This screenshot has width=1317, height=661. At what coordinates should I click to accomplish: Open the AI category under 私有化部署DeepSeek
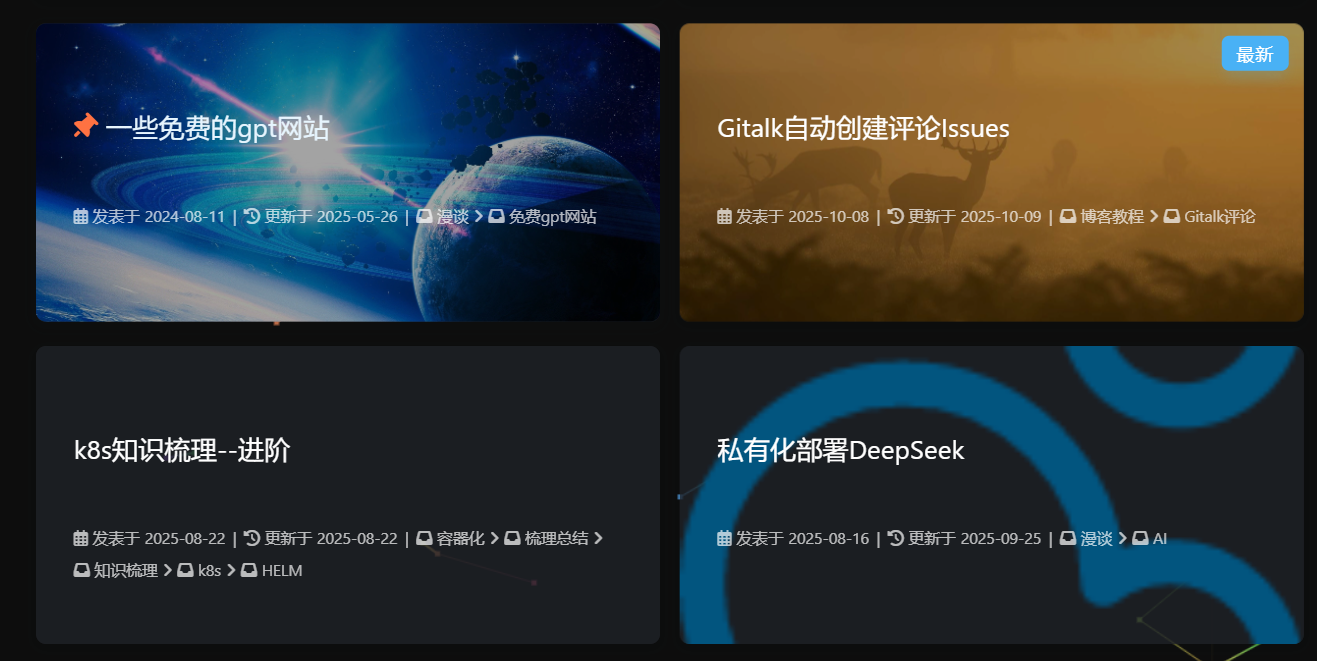[x=1159, y=538]
